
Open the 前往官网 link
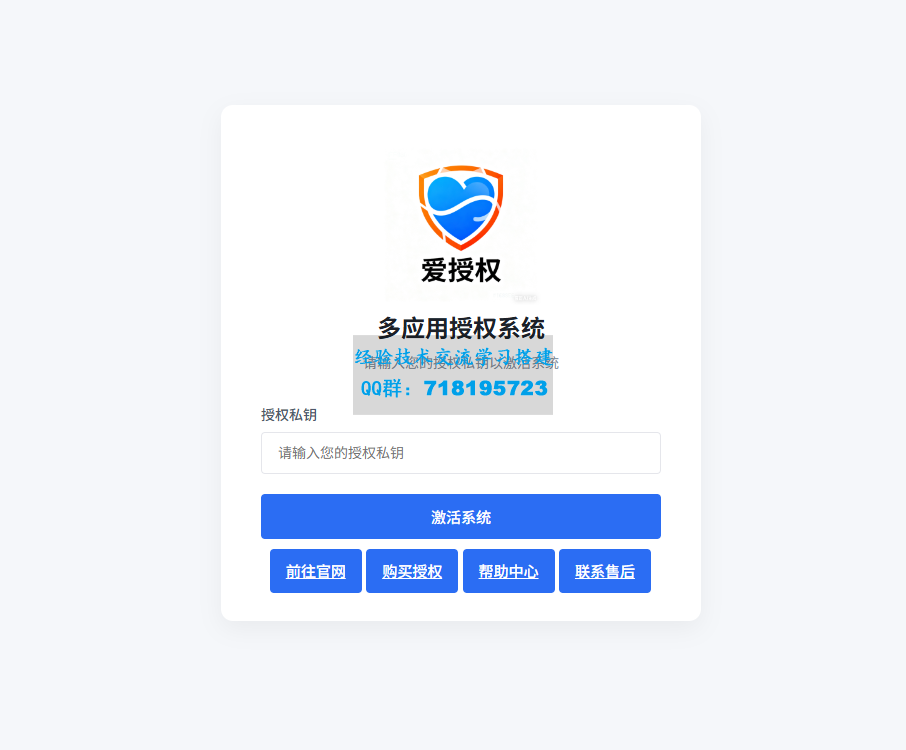click(x=316, y=572)
